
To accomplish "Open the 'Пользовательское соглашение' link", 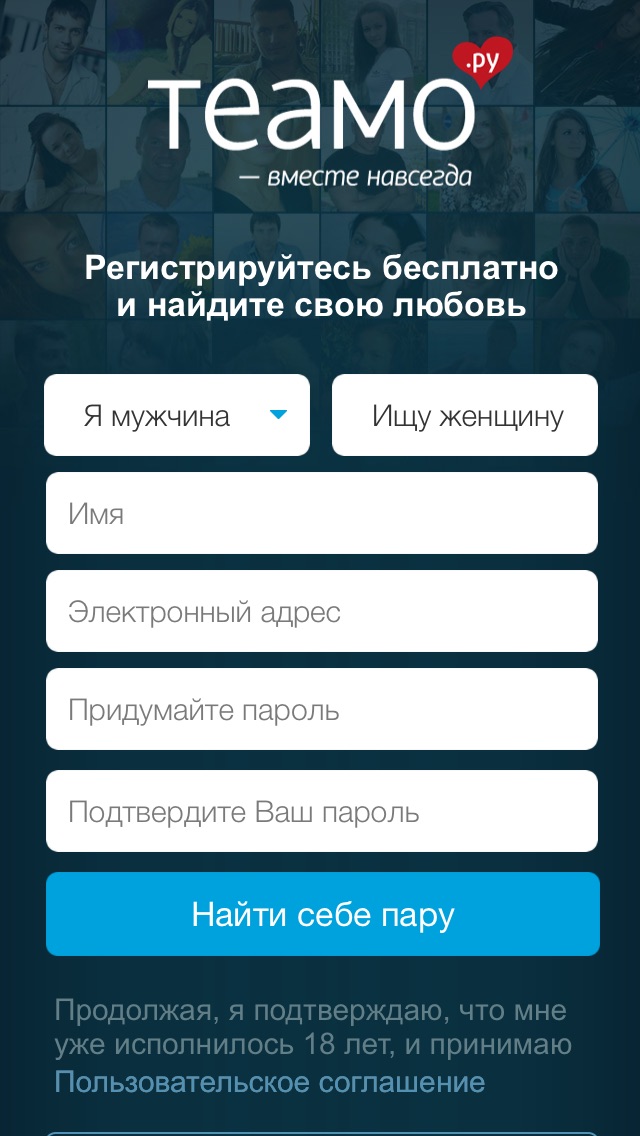I will (x=270, y=1081).
